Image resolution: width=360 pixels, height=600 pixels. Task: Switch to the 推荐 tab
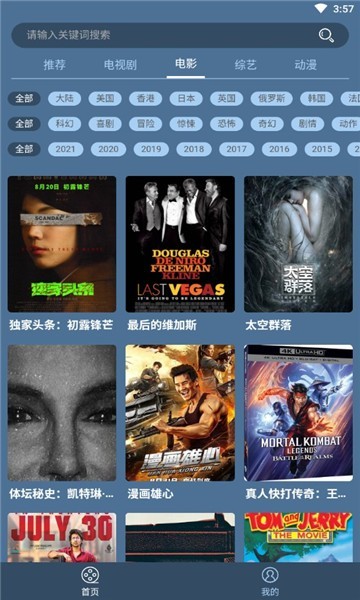(x=55, y=65)
